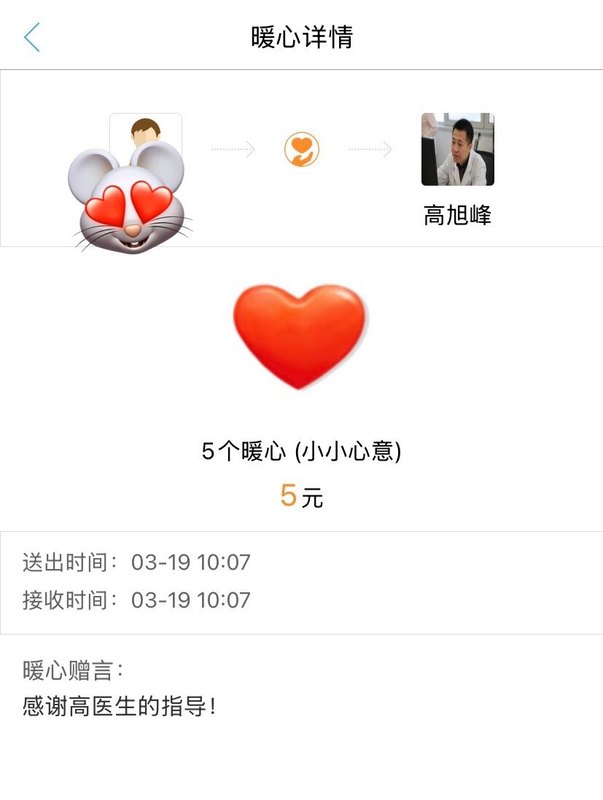Go back from the 暖心详情 page

tap(32, 38)
